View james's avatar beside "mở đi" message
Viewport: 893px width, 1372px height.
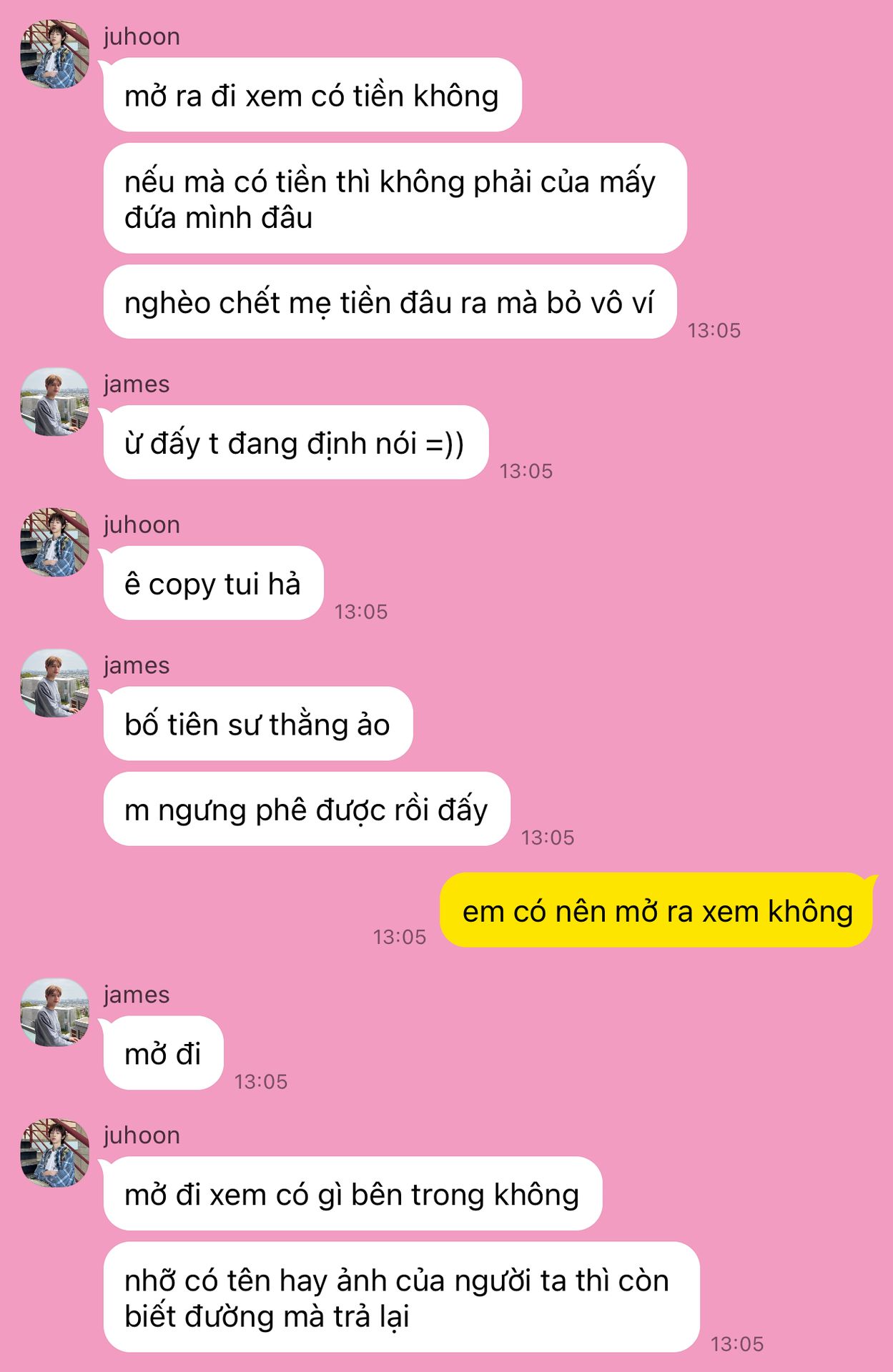coord(54,1012)
